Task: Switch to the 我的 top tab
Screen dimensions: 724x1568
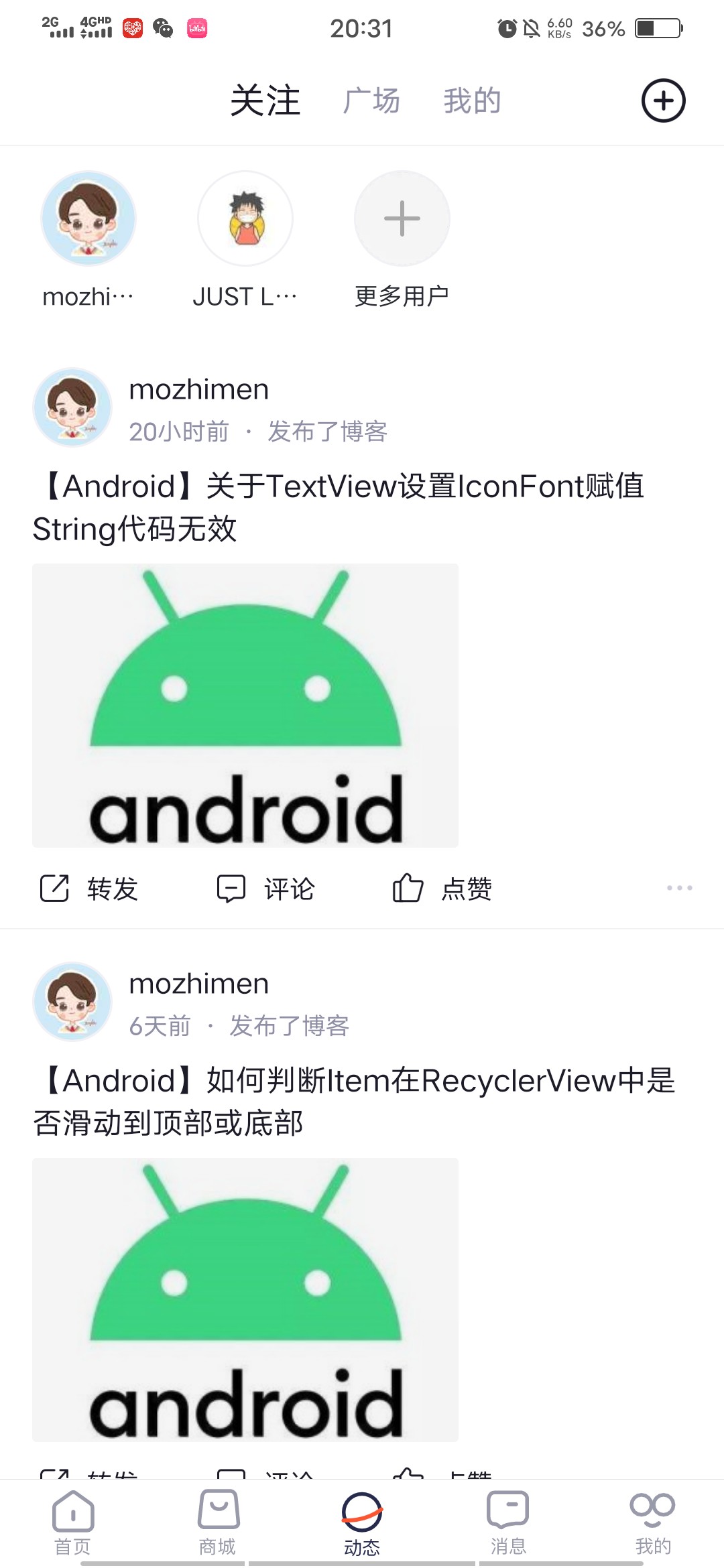Action: coord(472,101)
